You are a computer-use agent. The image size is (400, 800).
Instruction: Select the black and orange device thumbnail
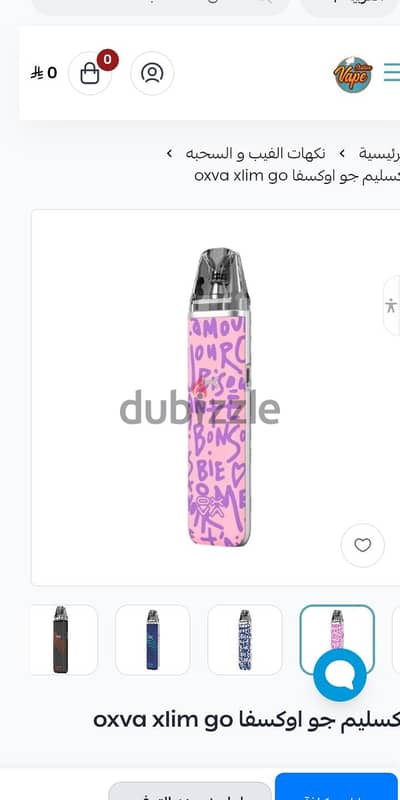[x=61, y=640]
